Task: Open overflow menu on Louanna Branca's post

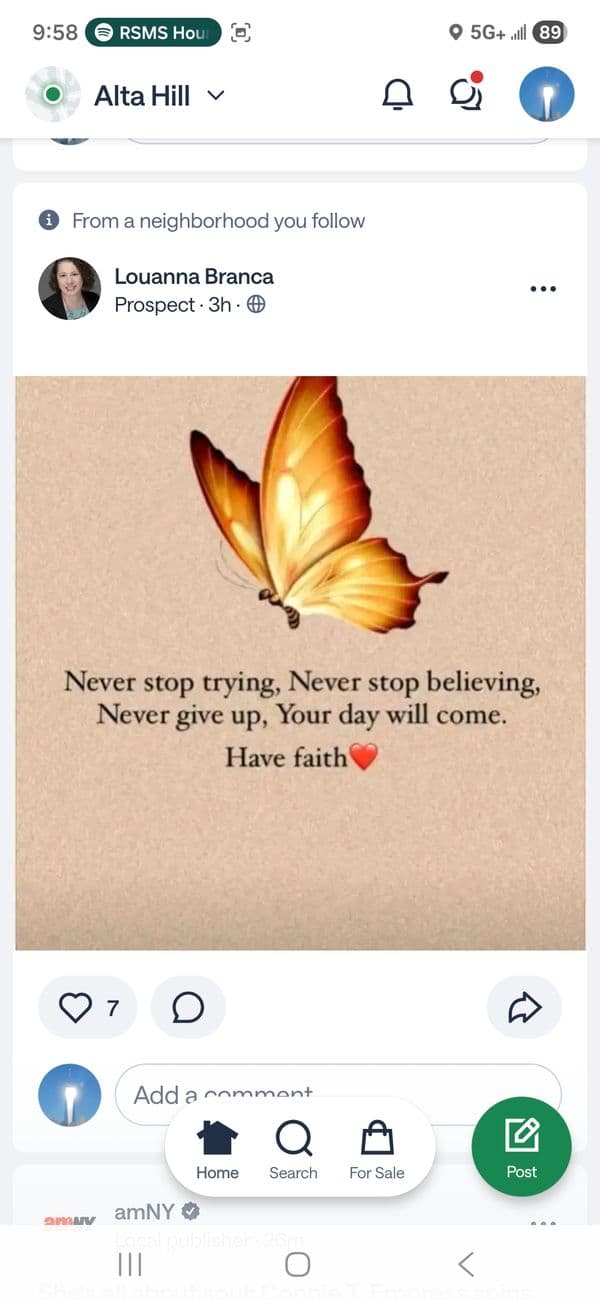Action: tap(542, 289)
